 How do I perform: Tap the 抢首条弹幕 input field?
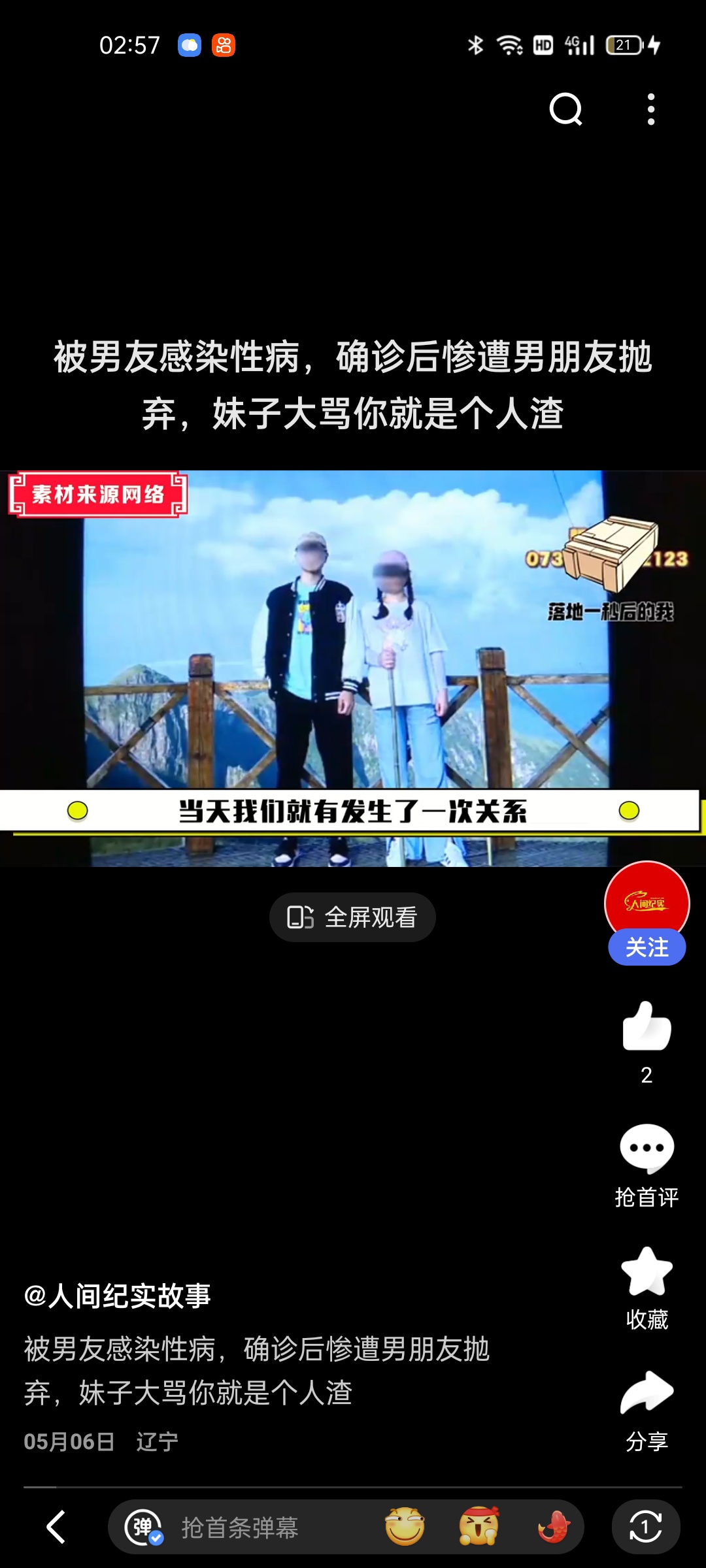click(240, 1528)
